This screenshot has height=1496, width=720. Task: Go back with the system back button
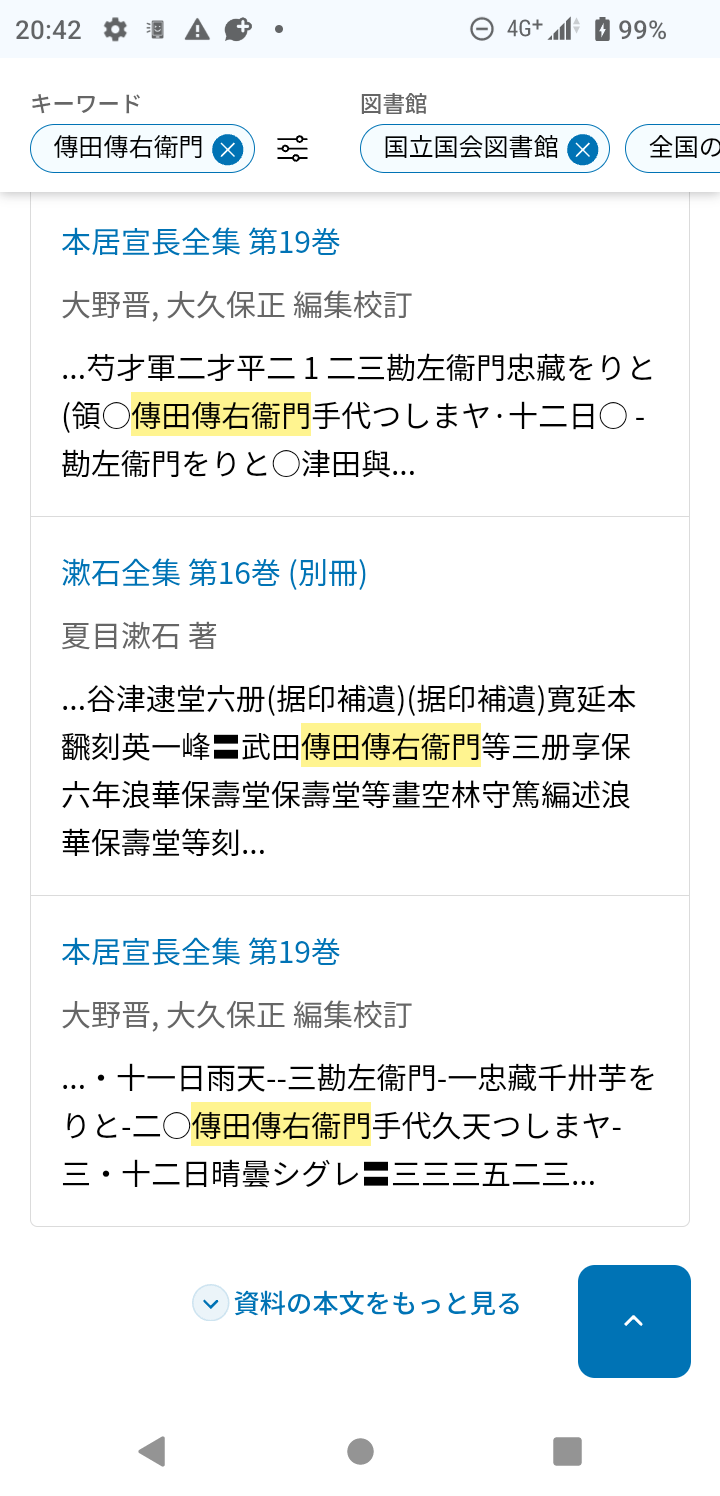pyautogui.click(x=152, y=1451)
